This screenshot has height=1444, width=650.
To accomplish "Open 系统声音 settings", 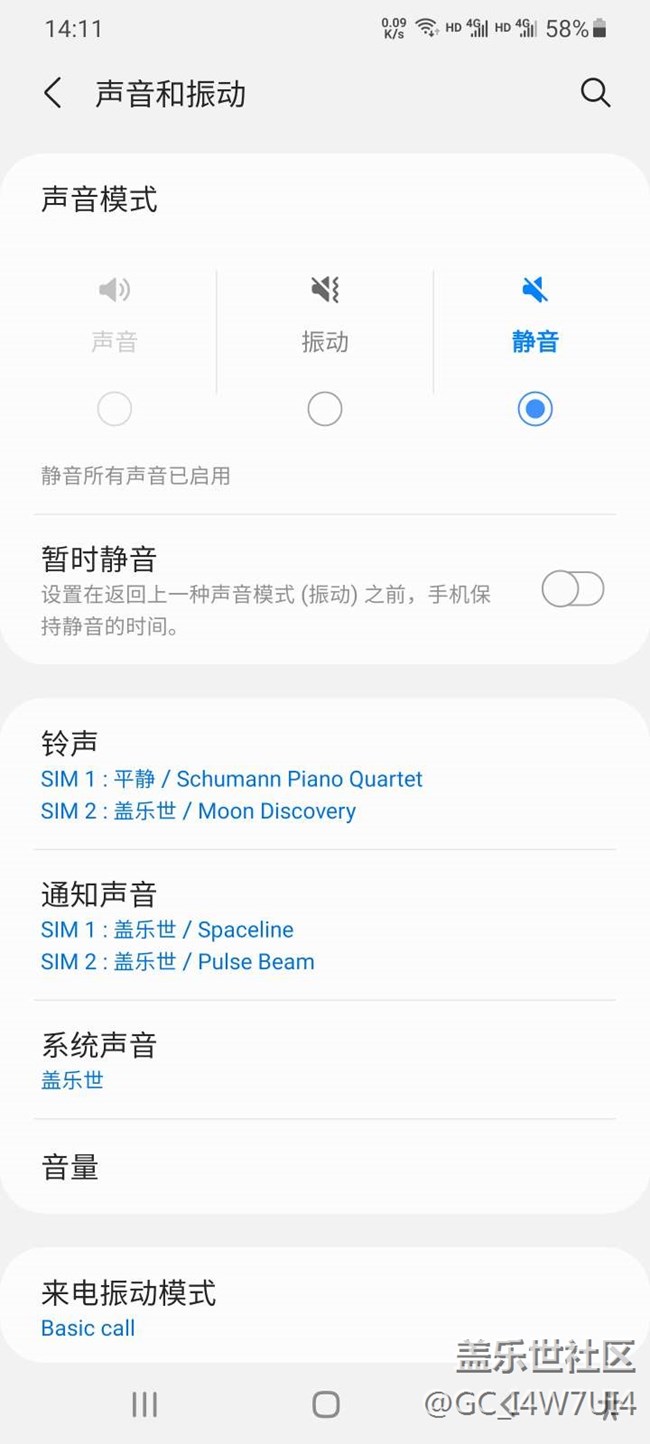I will [x=325, y=1060].
